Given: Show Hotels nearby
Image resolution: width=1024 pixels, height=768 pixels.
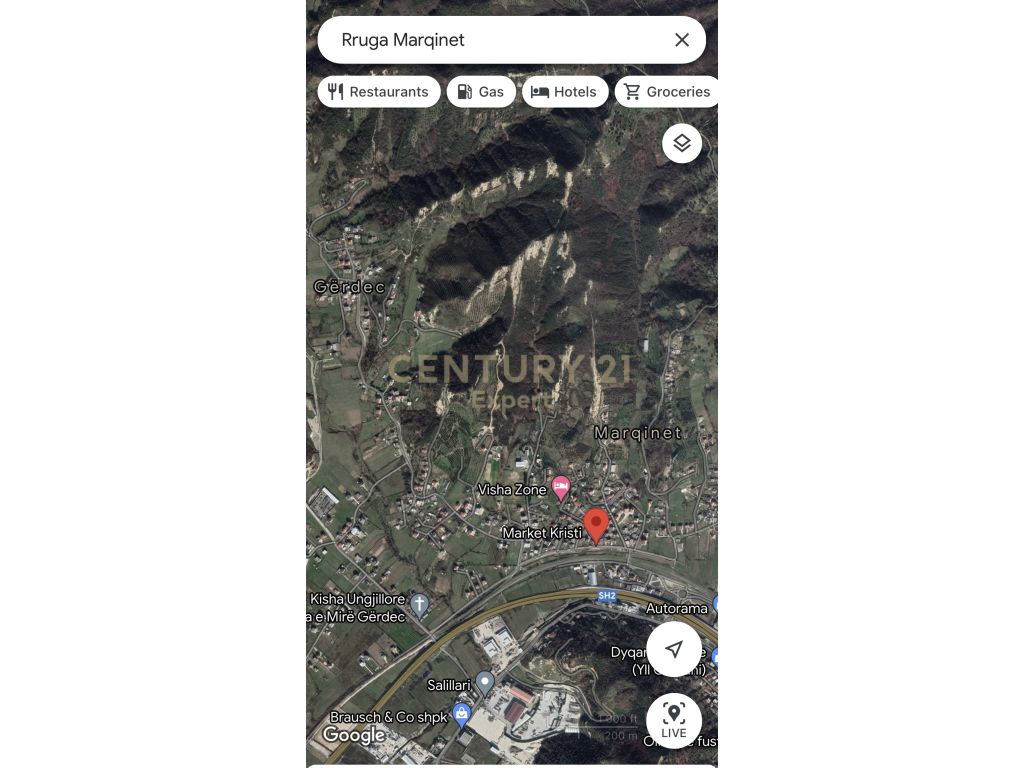Looking at the screenshot, I should (564, 92).
